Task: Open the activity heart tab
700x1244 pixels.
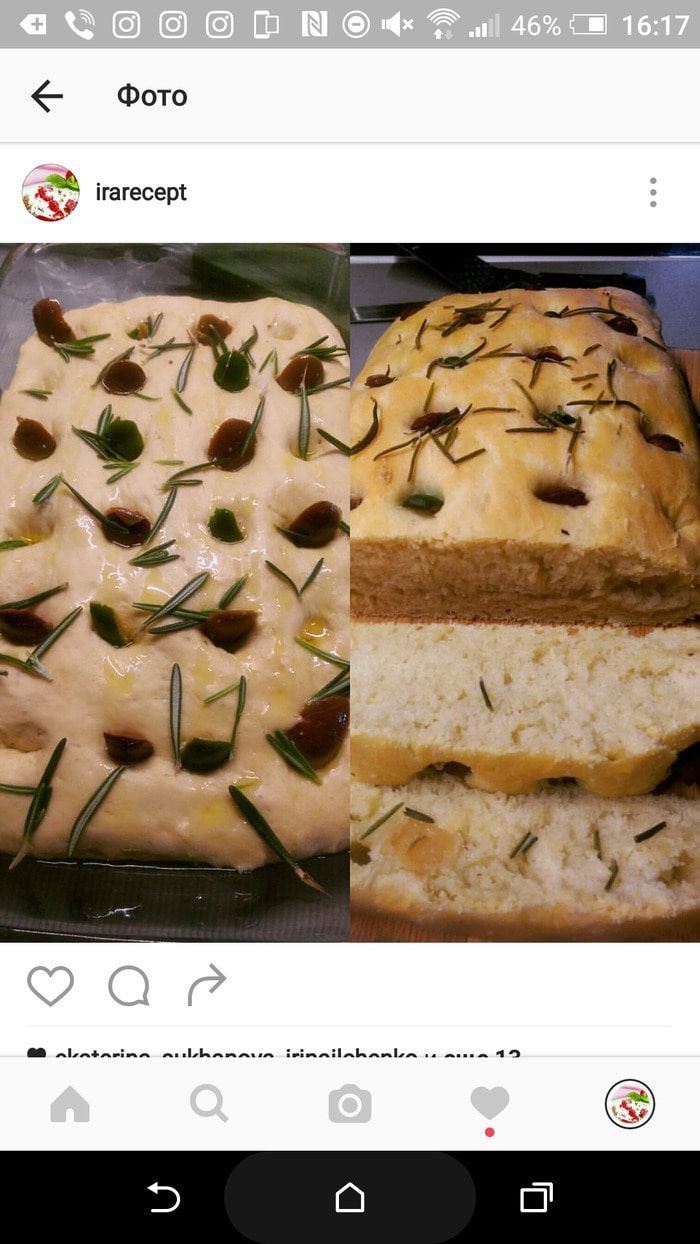Action: coord(490,1104)
